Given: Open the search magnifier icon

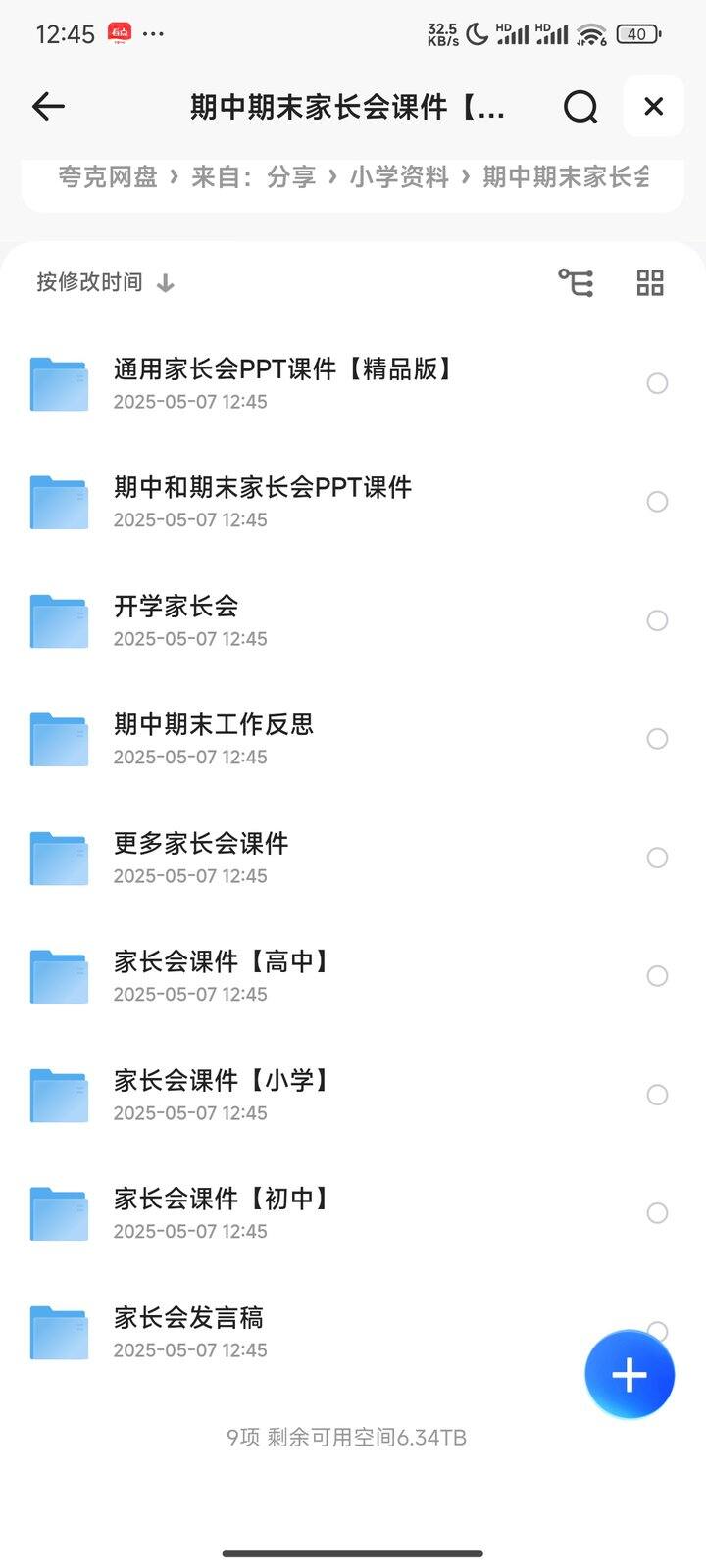Looking at the screenshot, I should (580, 106).
